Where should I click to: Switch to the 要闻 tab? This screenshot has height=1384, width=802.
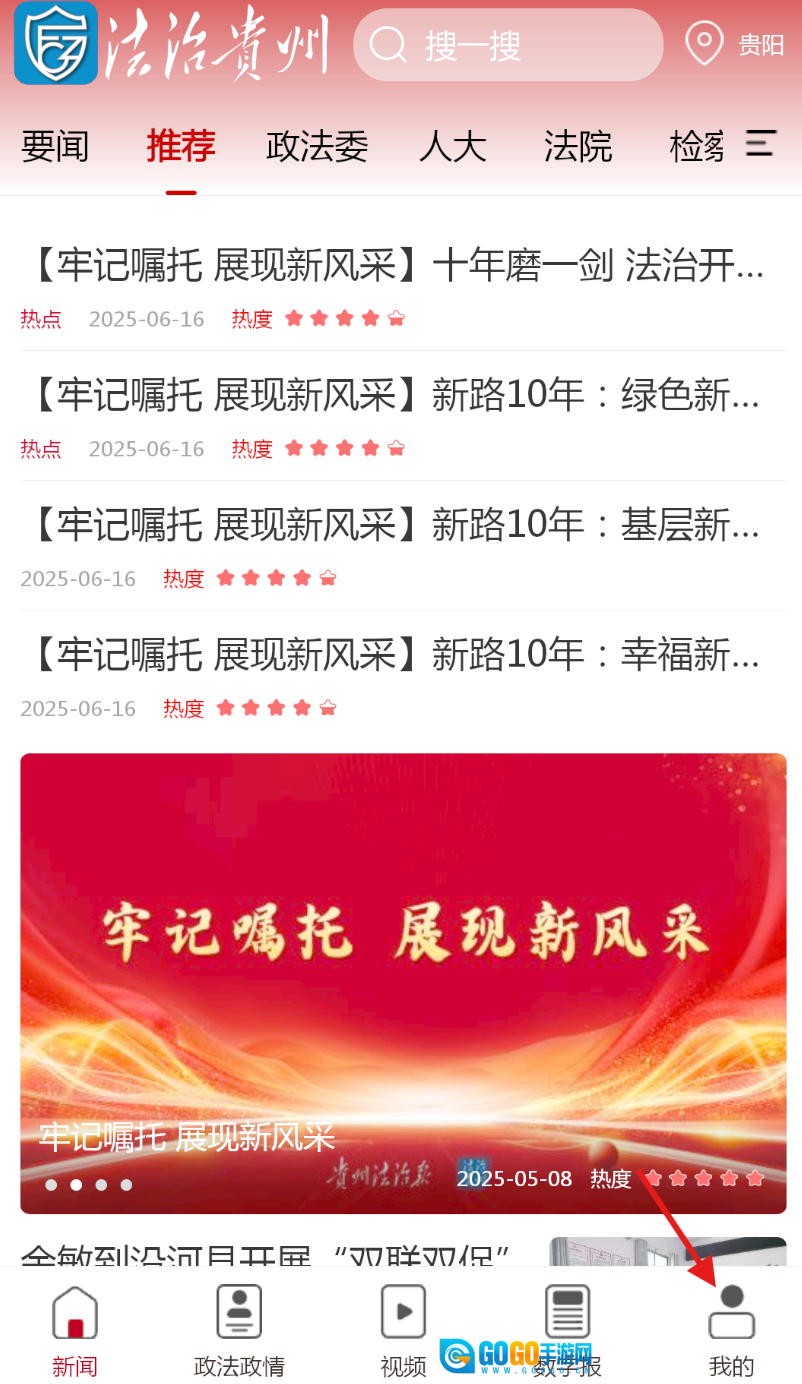point(55,147)
